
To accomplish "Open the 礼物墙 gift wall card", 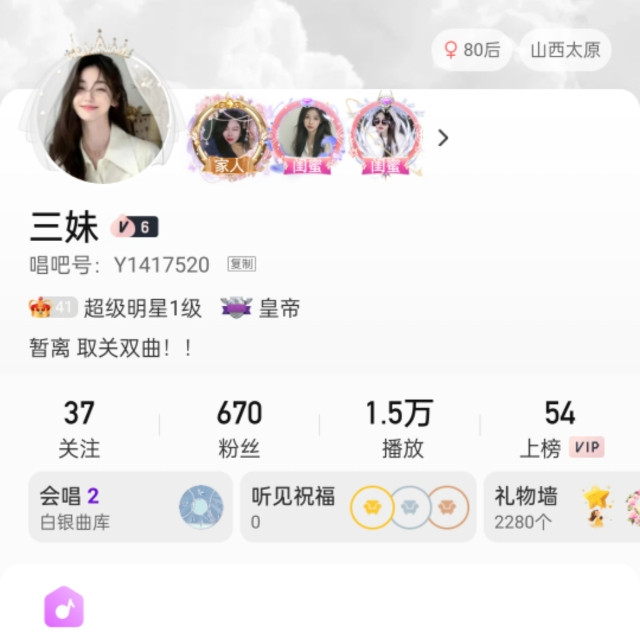I will point(560,507).
